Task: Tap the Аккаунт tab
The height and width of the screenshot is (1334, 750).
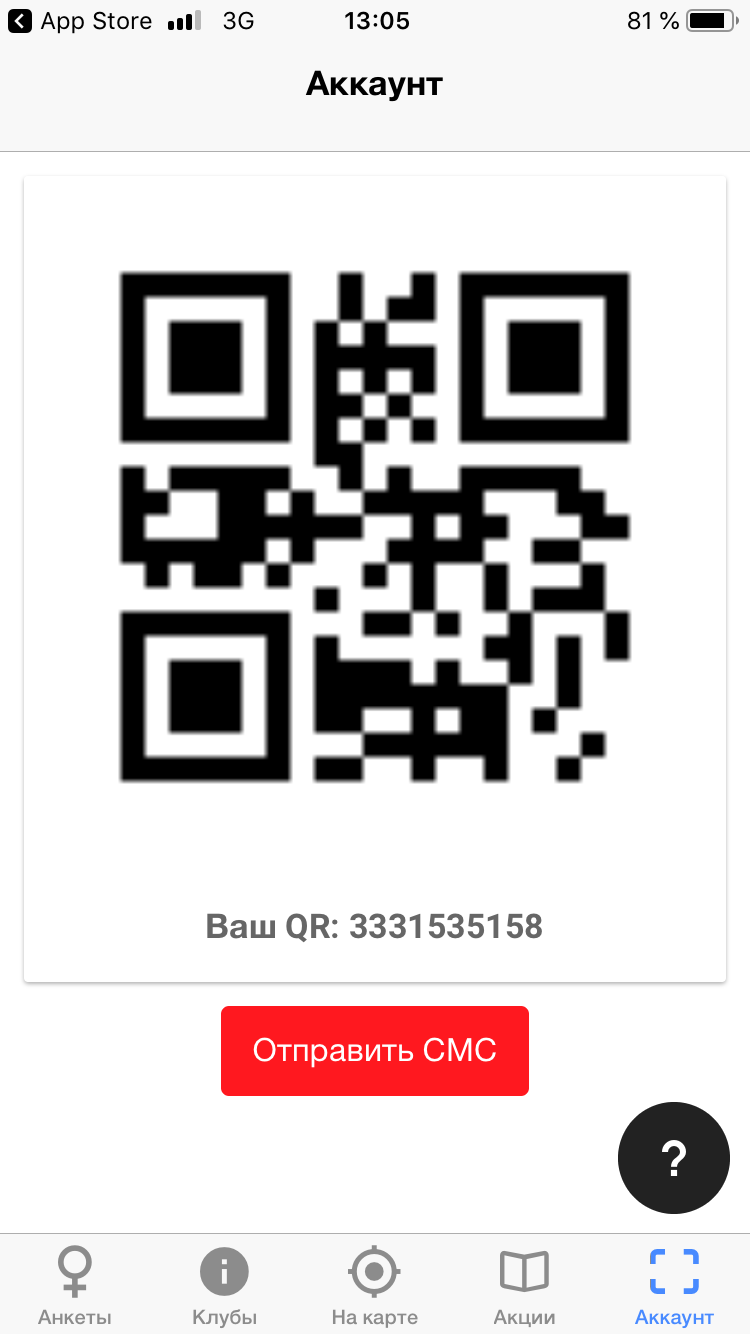Action: 674,1284
